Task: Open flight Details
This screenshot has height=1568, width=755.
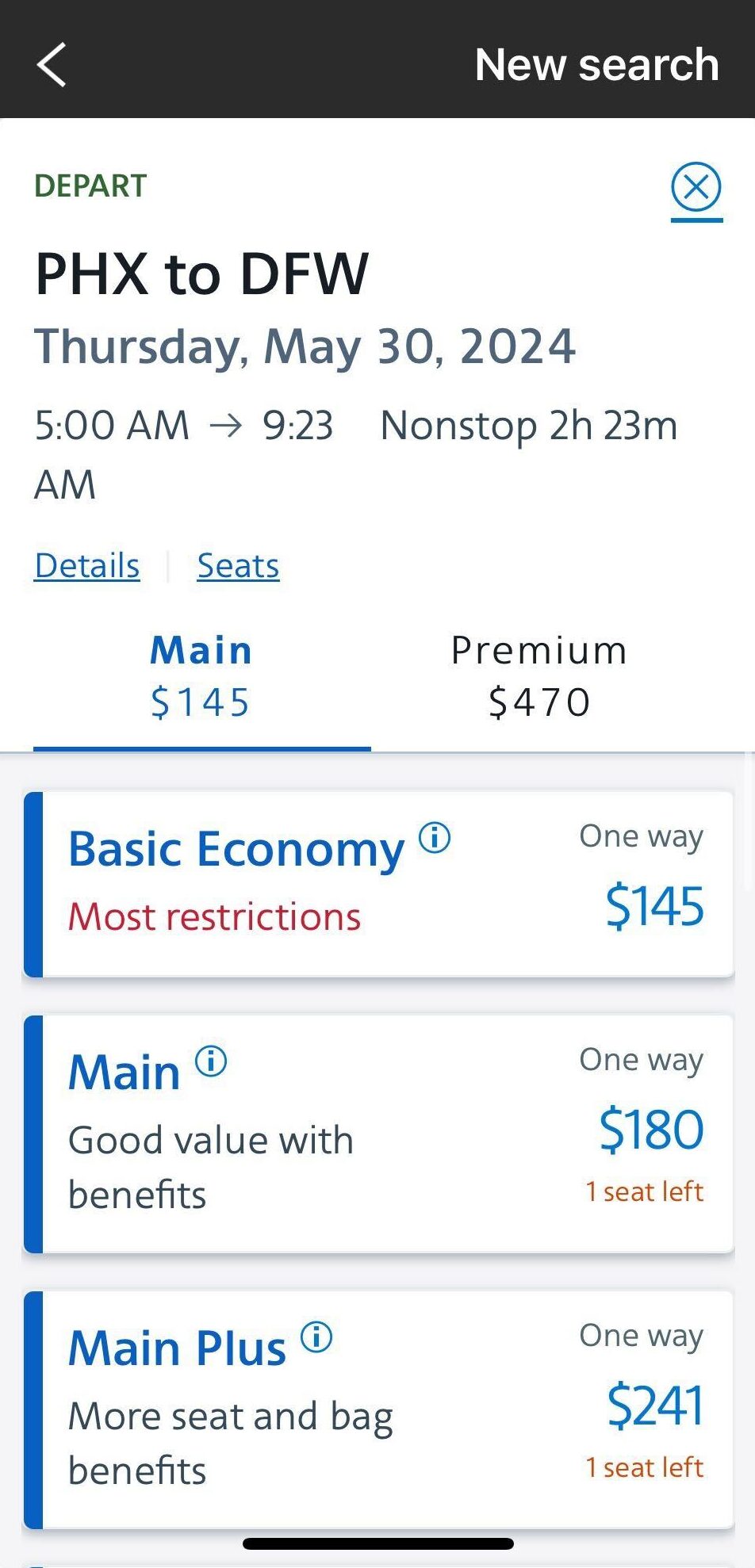Action: coord(86,564)
